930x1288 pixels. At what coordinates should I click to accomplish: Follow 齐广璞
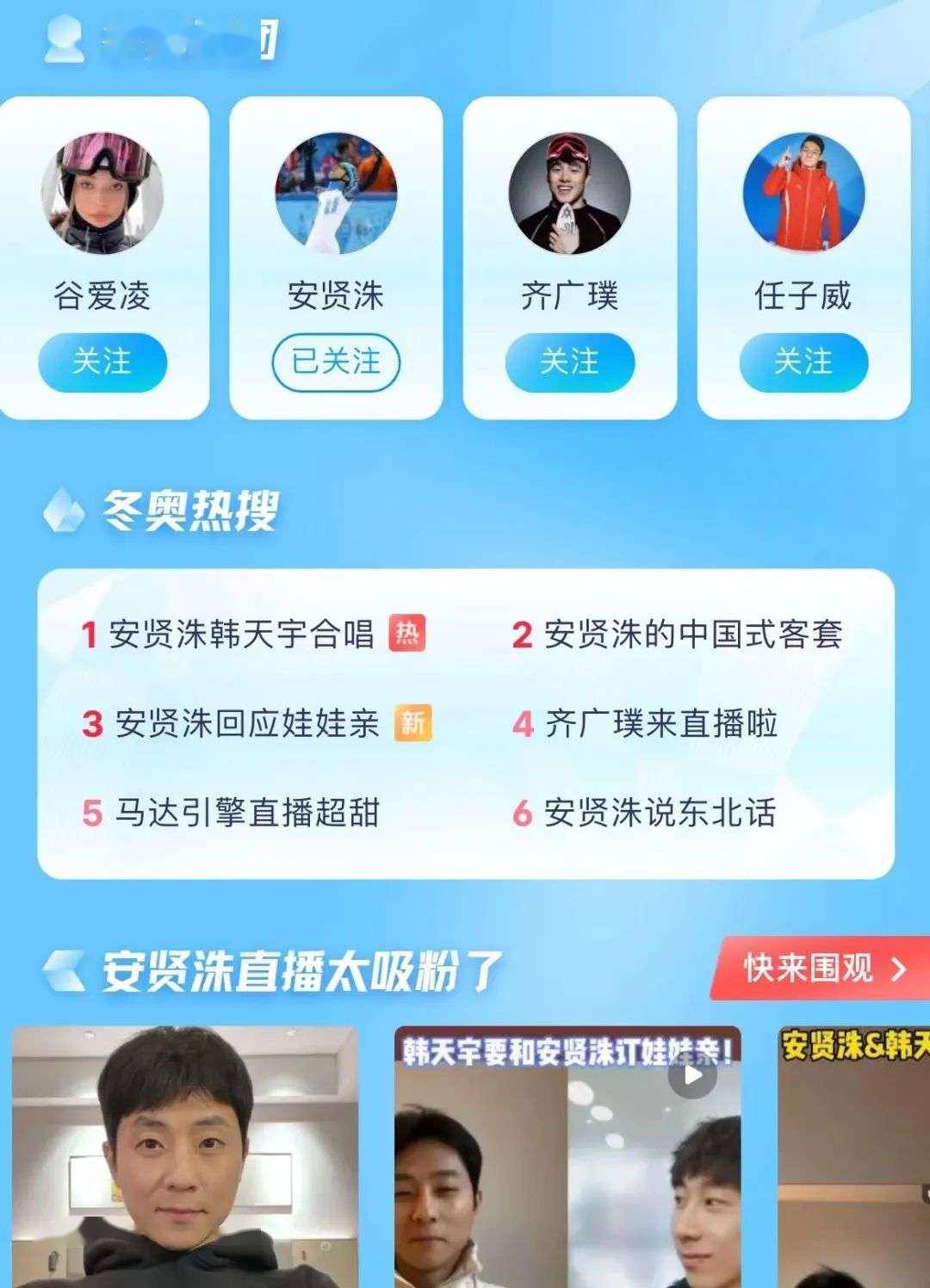(x=569, y=362)
